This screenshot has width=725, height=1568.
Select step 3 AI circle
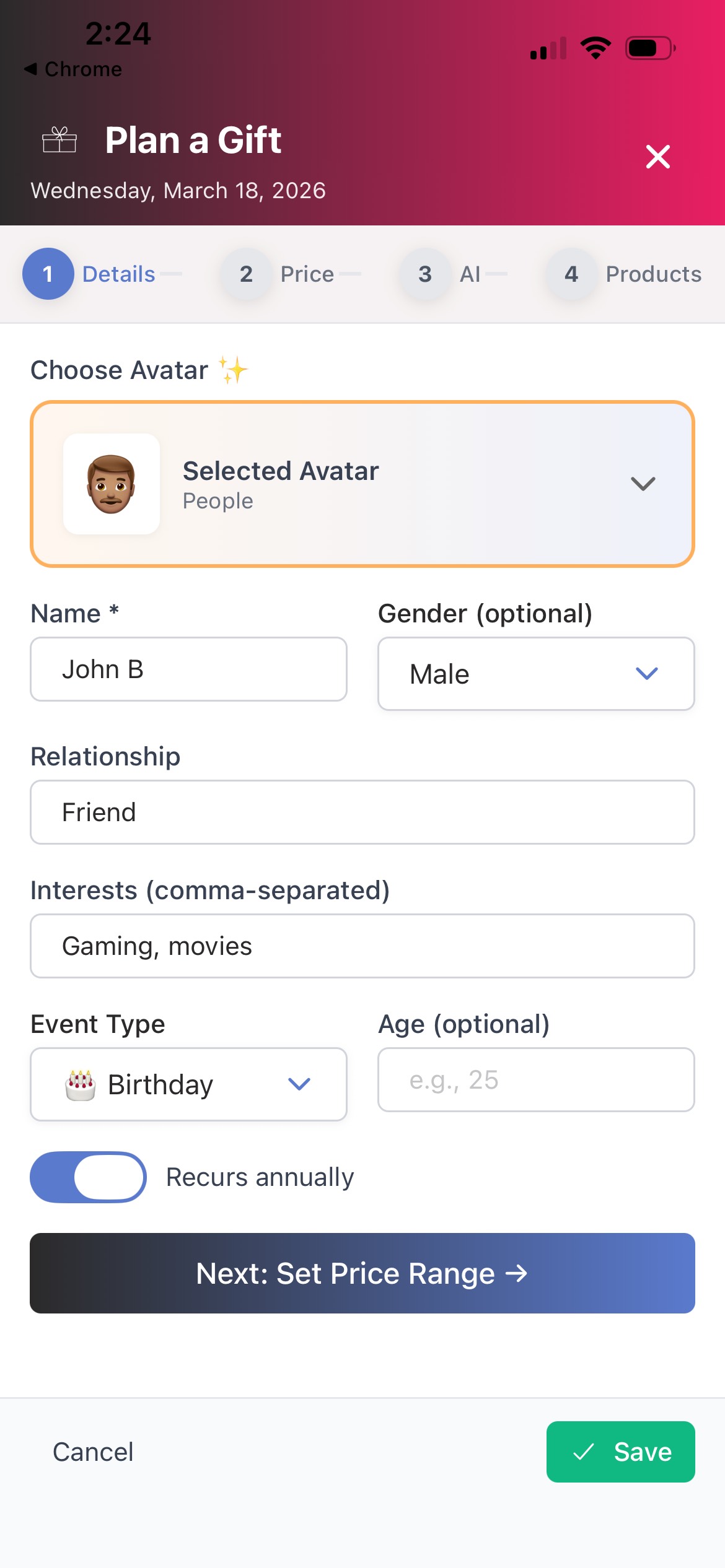pos(425,274)
